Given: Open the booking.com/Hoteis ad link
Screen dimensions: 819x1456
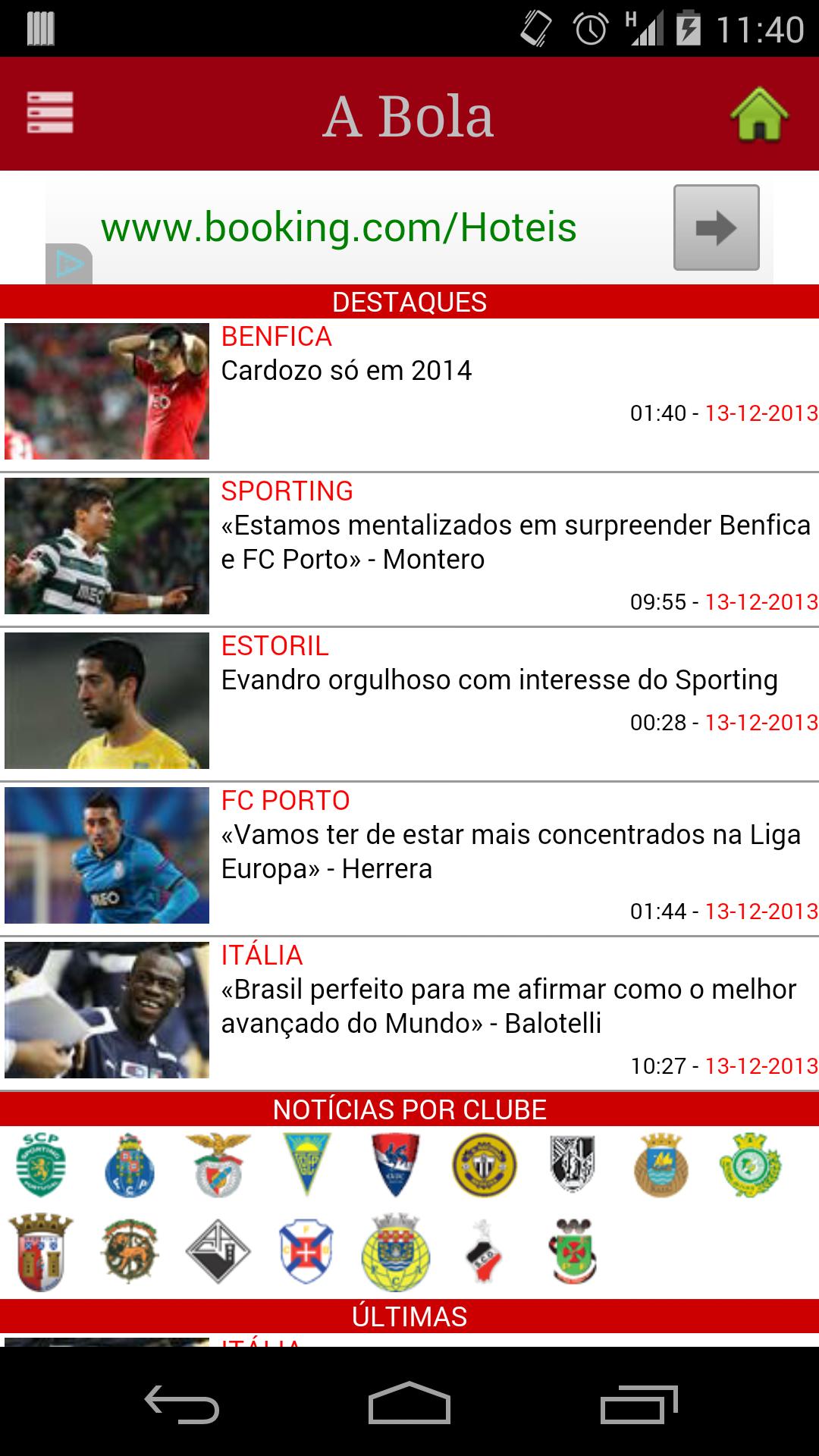Looking at the screenshot, I should tap(337, 227).
